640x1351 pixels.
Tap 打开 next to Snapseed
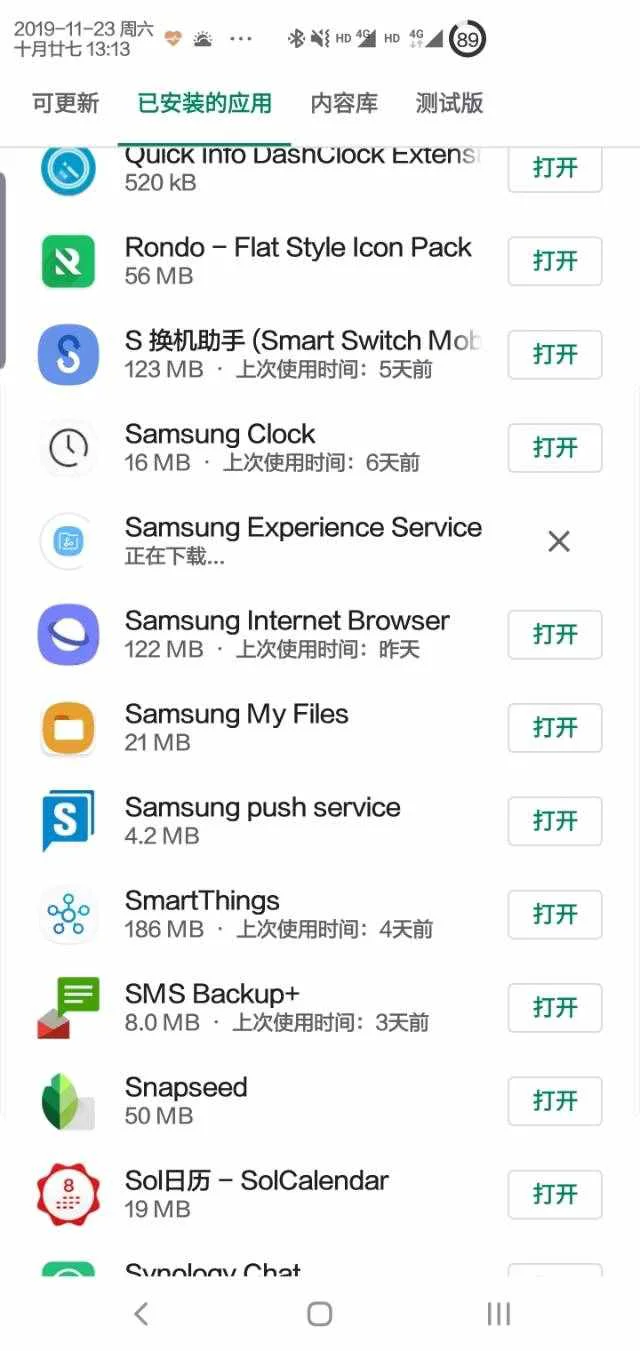(554, 1101)
